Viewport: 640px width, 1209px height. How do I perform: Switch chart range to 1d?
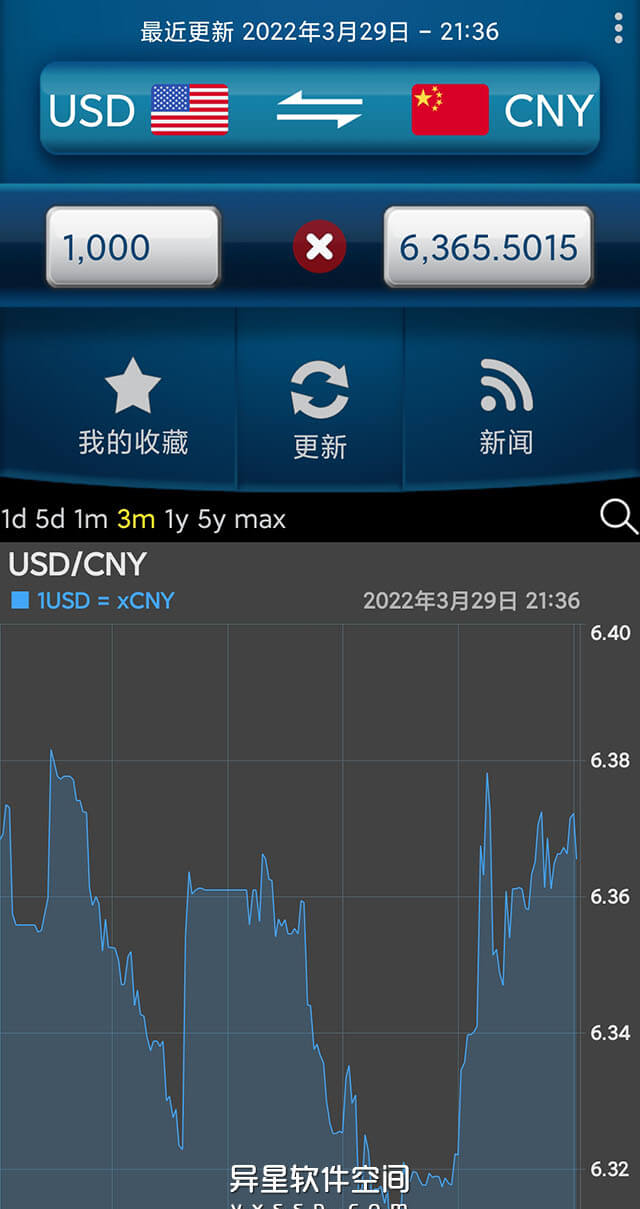[x=14, y=519]
